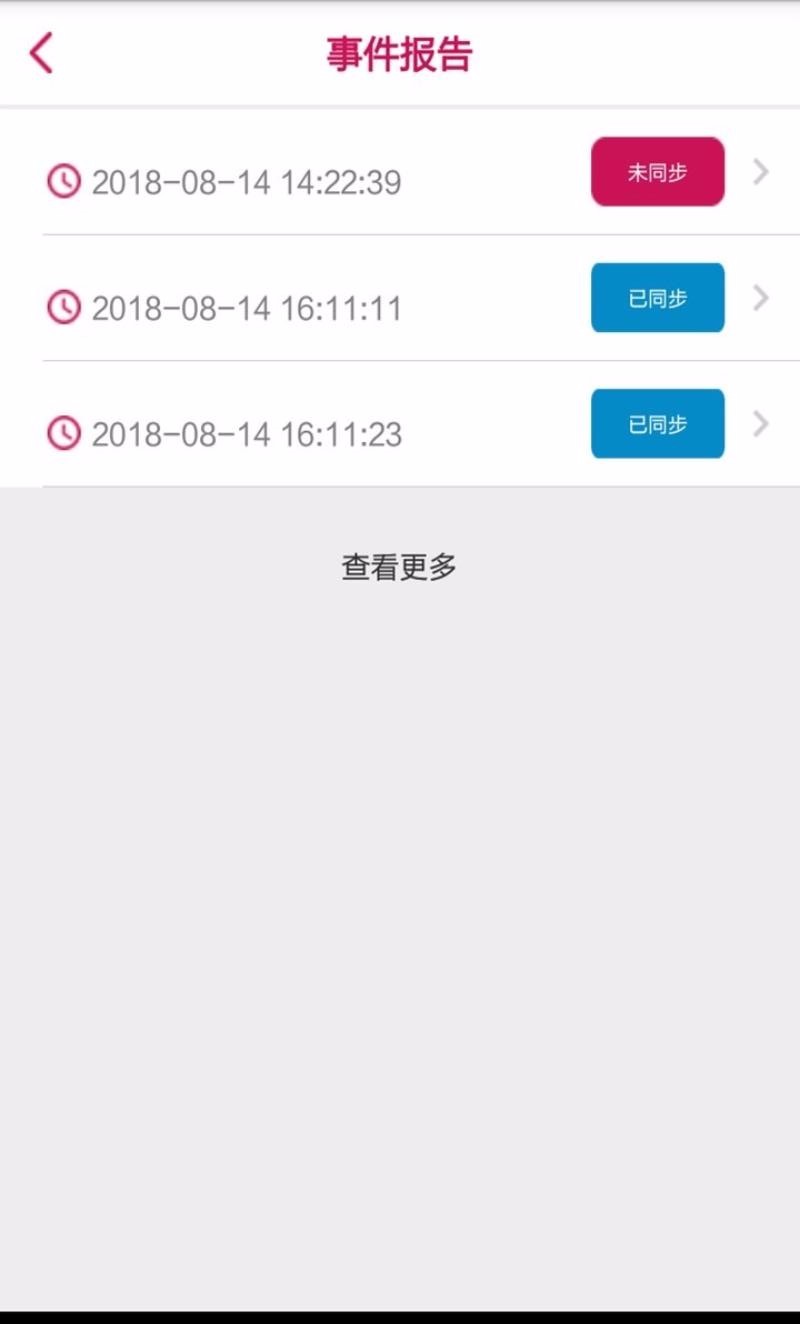This screenshot has width=800, height=1324.
Task: Expand the 16:11:23 entry using its chevron
Action: pos(761,424)
